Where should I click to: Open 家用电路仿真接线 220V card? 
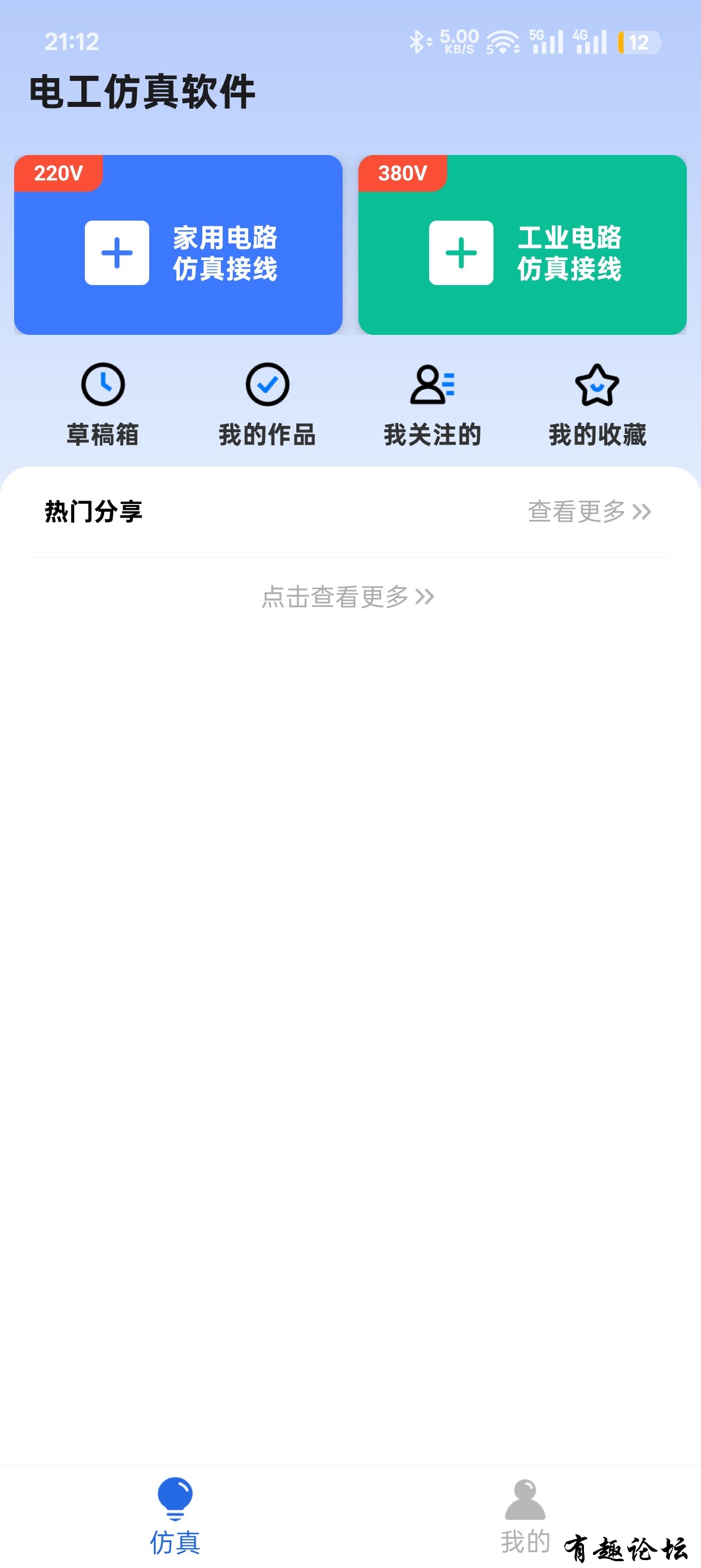(x=178, y=245)
